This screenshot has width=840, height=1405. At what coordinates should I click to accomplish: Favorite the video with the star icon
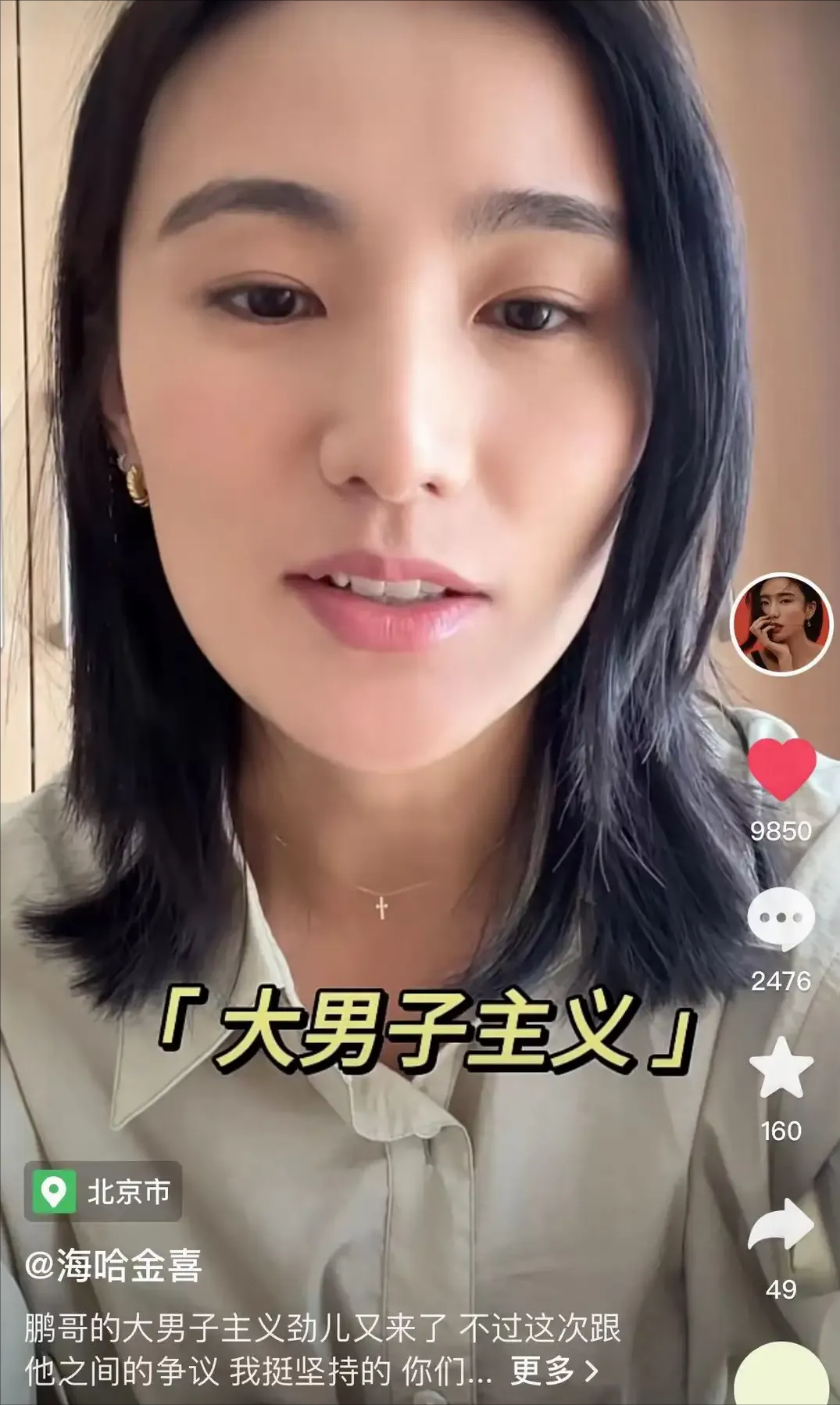click(781, 1068)
